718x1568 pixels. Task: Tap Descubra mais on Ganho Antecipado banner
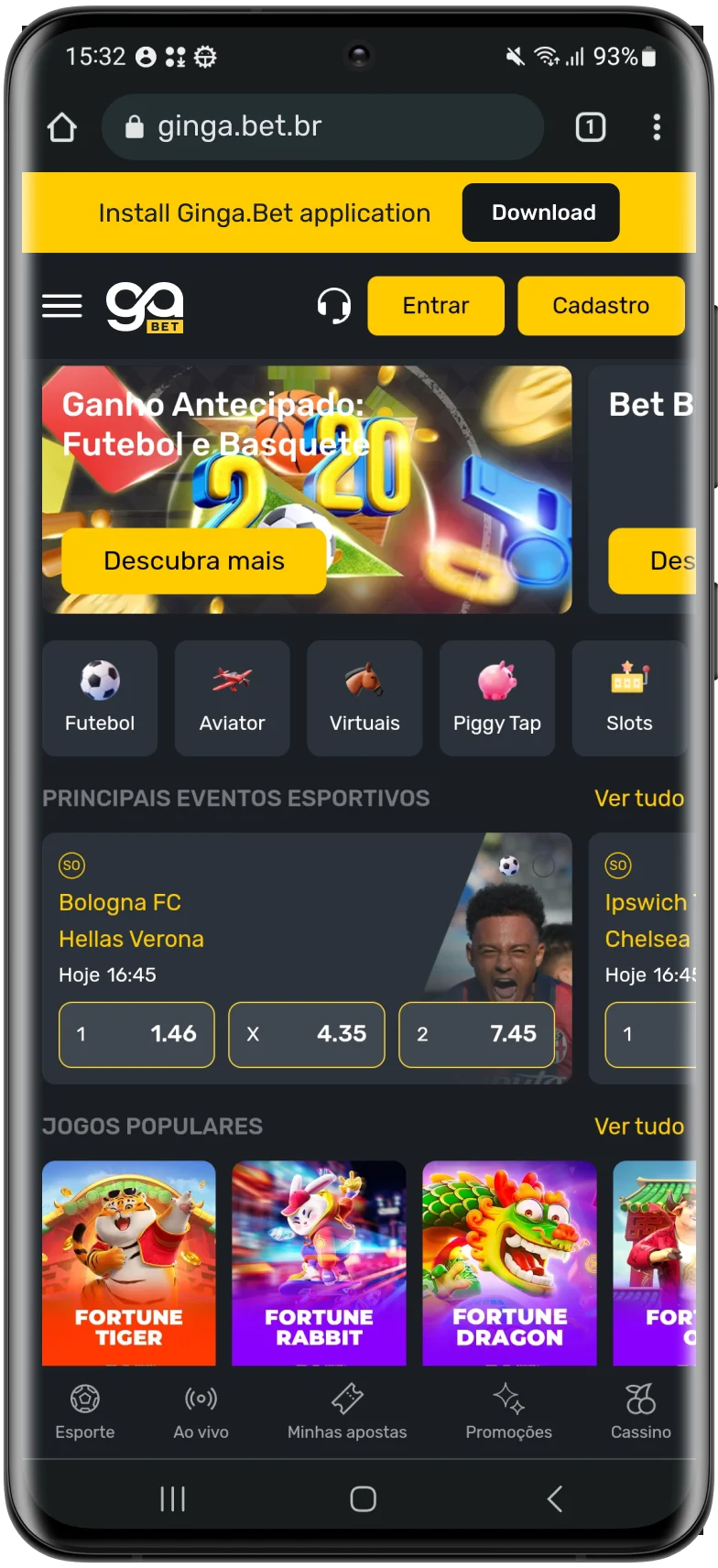(194, 561)
